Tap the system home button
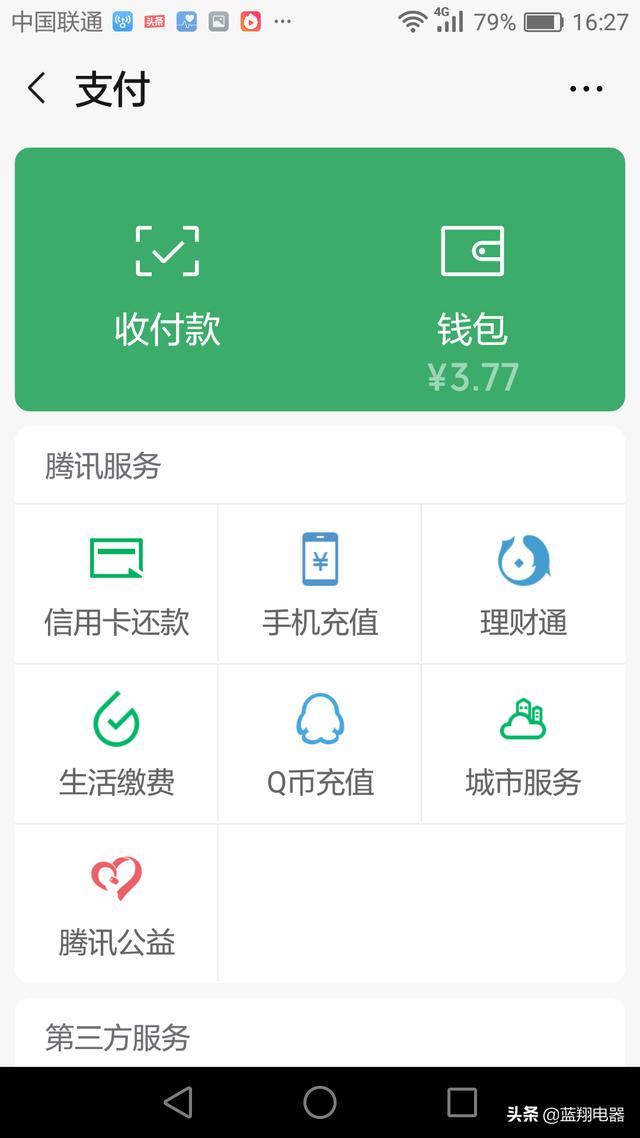This screenshot has width=640, height=1138. pos(320,1102)
